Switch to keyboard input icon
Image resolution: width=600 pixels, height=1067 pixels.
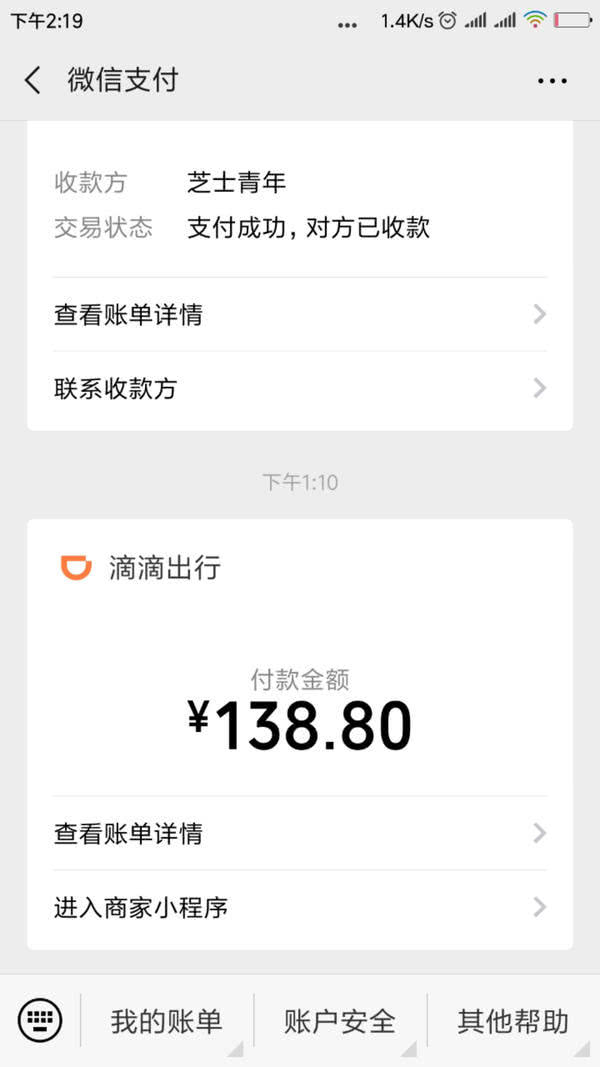(x=40, y=1021)
